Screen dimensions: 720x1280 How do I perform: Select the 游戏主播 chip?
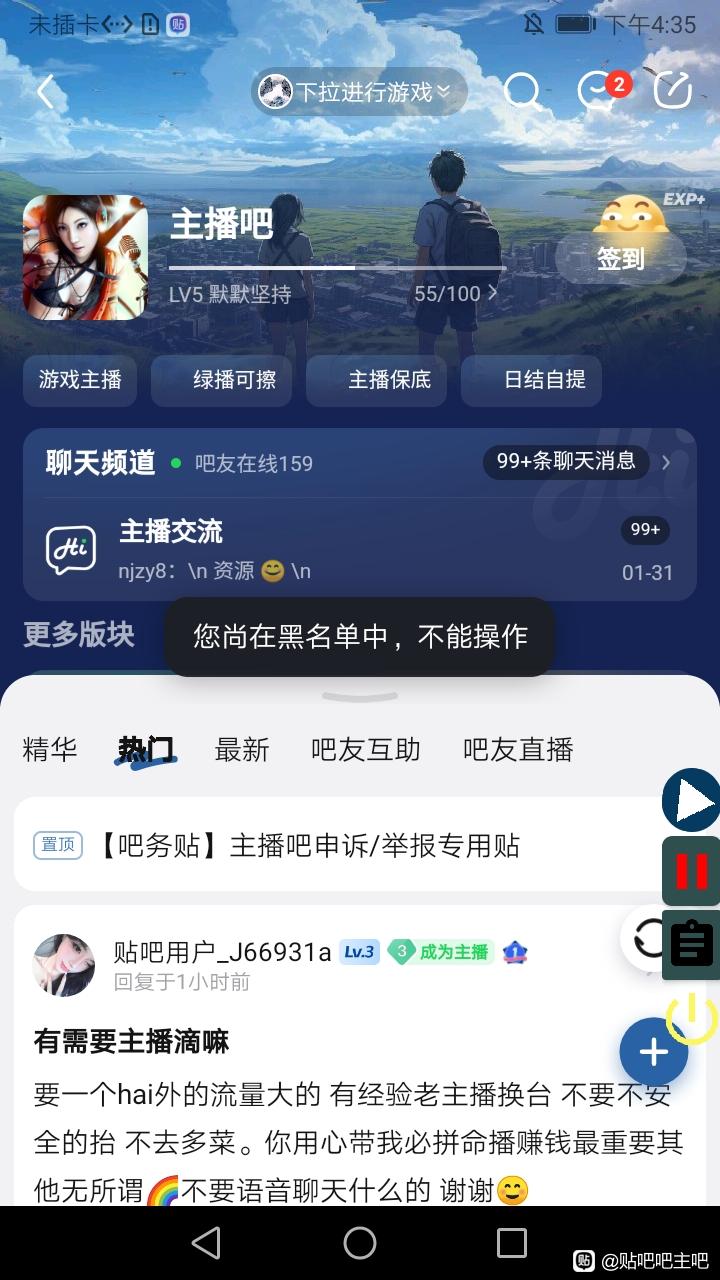80,380
